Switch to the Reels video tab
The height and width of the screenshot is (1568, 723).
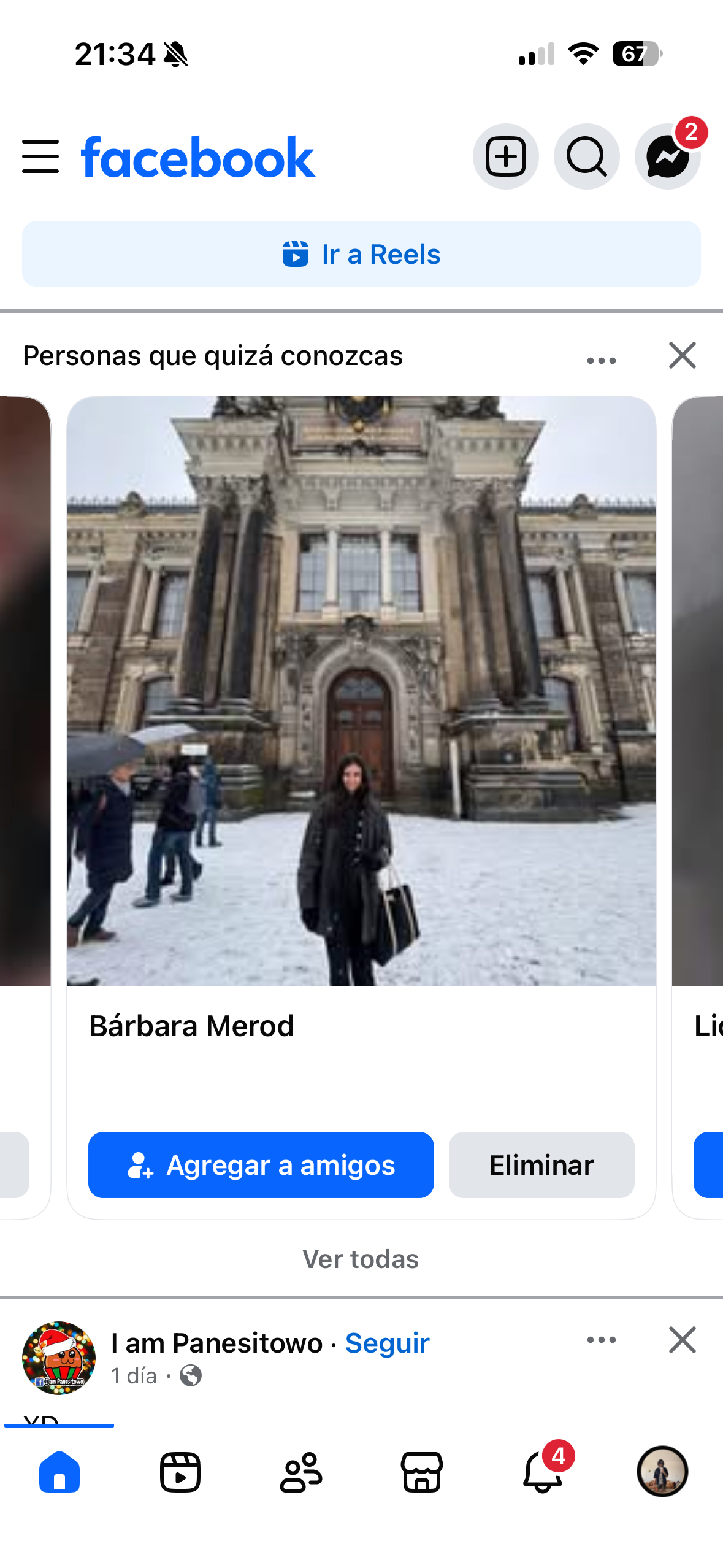click(x=180, y=1472)
